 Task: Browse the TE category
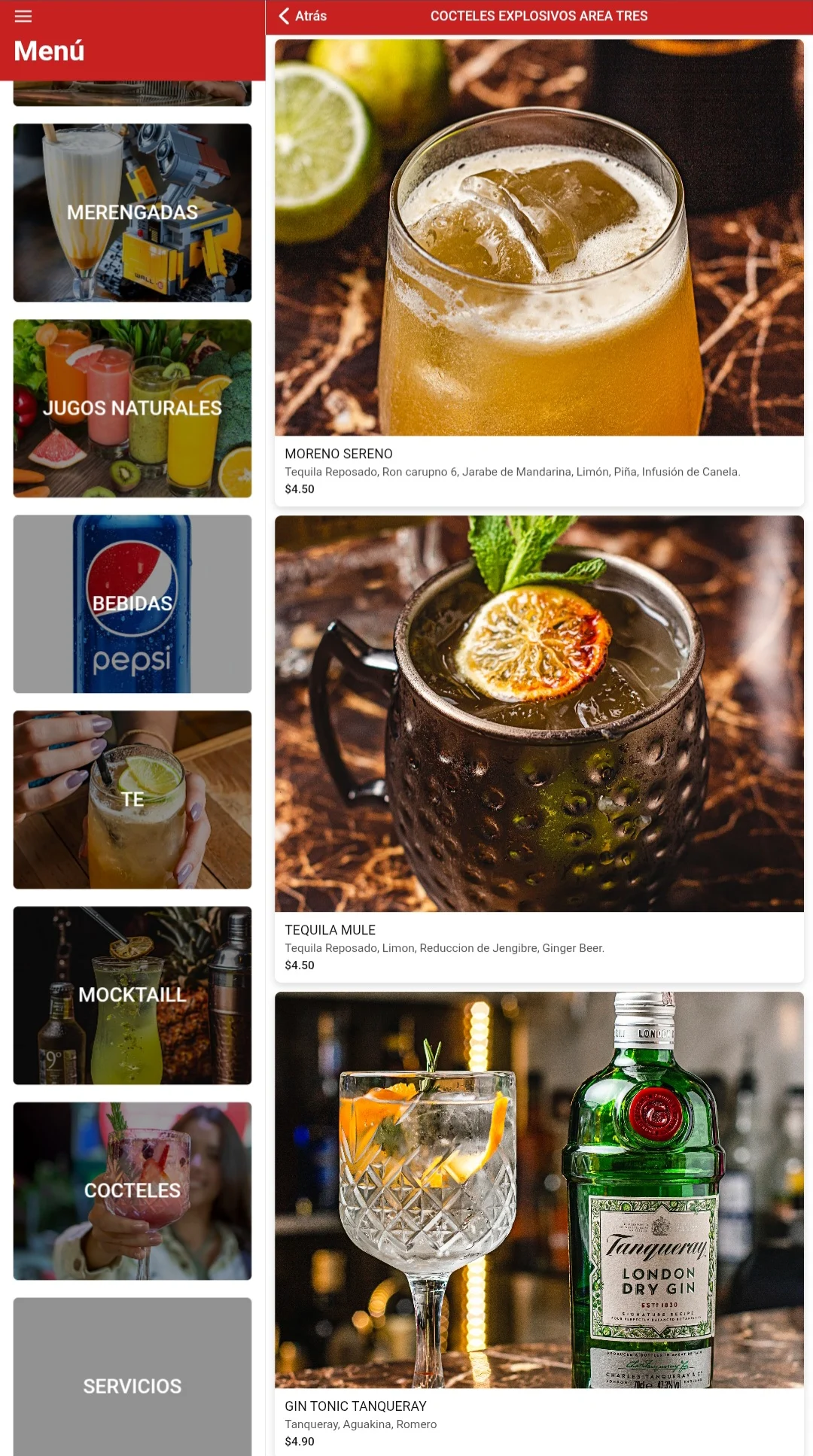coord(132,800)
